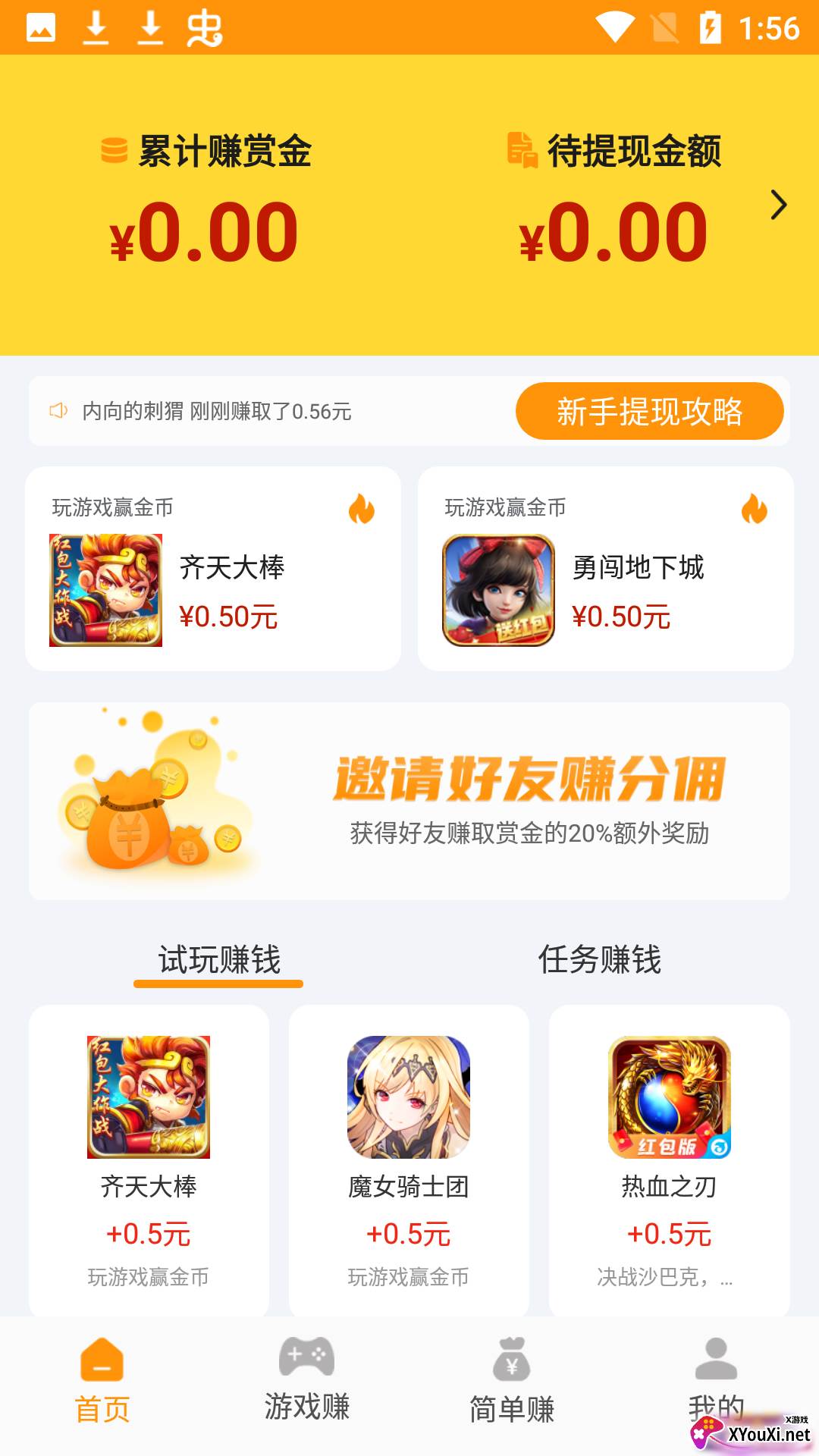
Task: Switch to the 游戏赚 tab
Action: [x=307, y=1382]
